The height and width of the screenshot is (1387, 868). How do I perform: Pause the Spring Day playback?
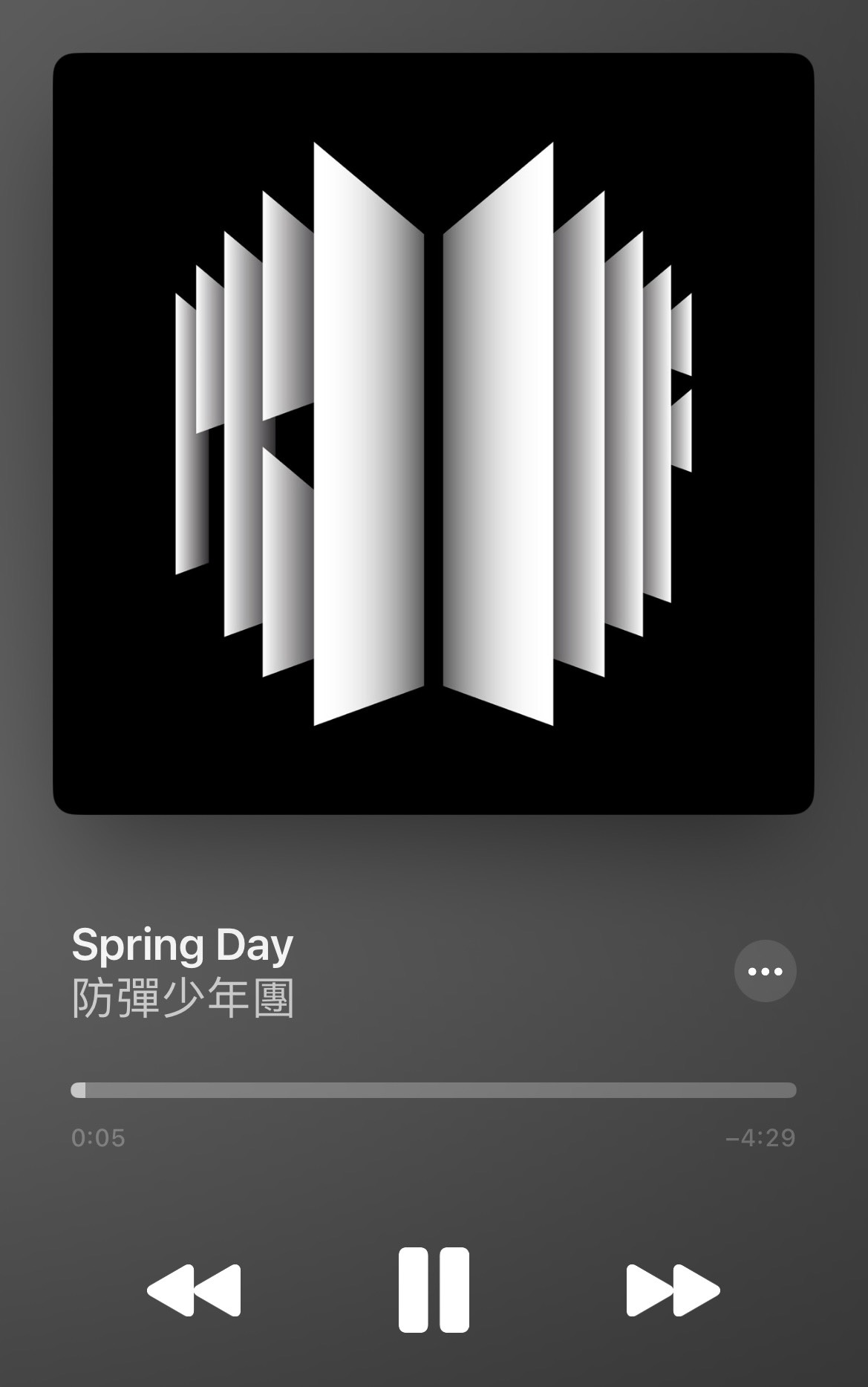(x=434, y=1290)
